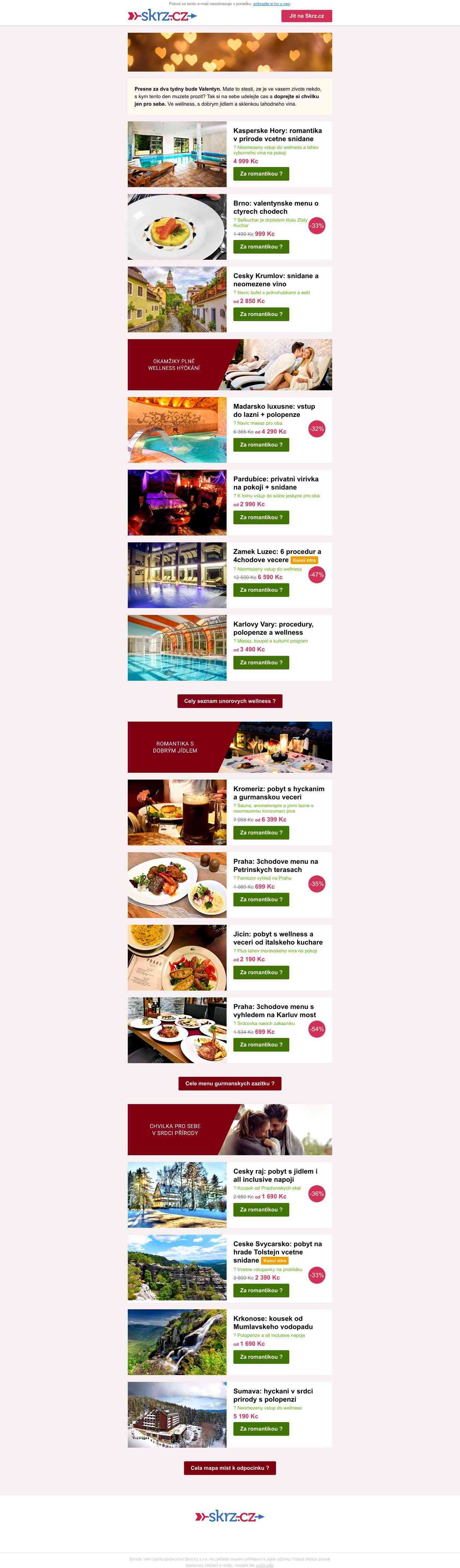Tap 'Za romantikou' for Zamek Luzec
The width and height of the screenshot is (460, 1568).
(x=261, y=590)
